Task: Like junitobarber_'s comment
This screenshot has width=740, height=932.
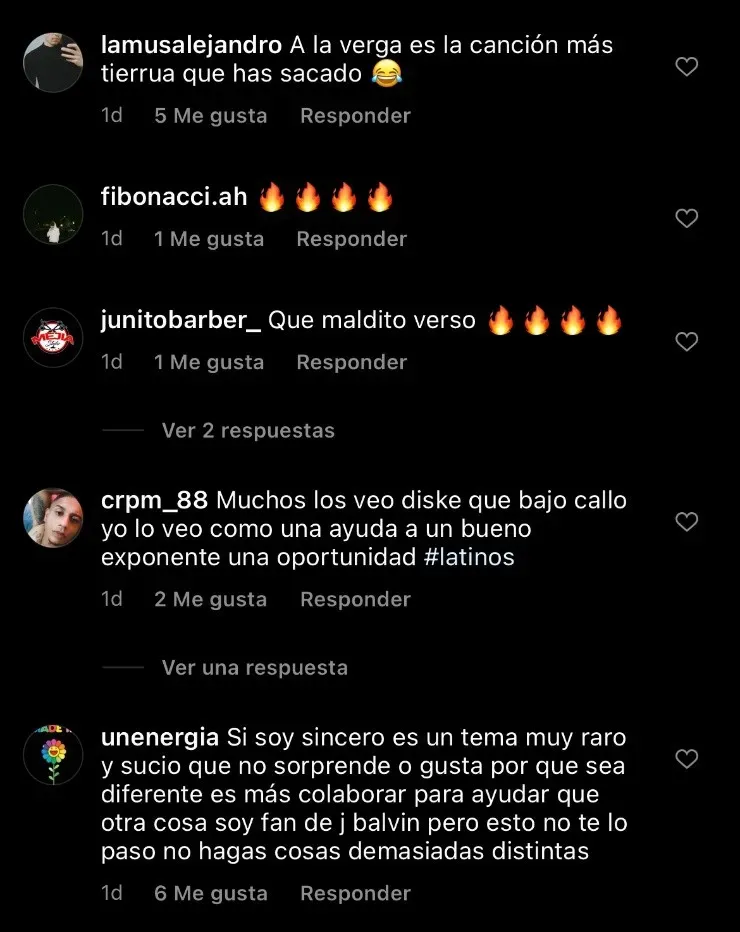Action: pos(686,342)
